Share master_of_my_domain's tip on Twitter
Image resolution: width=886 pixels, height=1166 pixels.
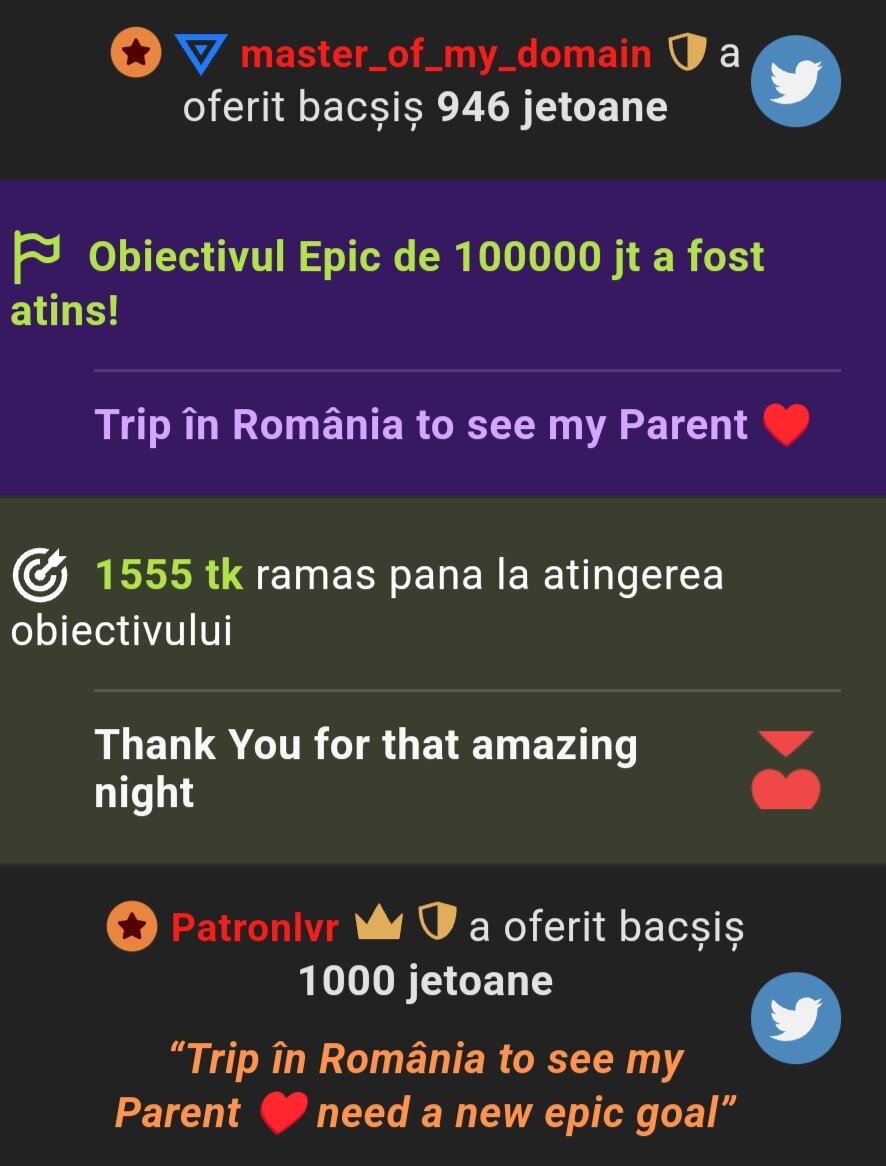(x=795, y=81)
